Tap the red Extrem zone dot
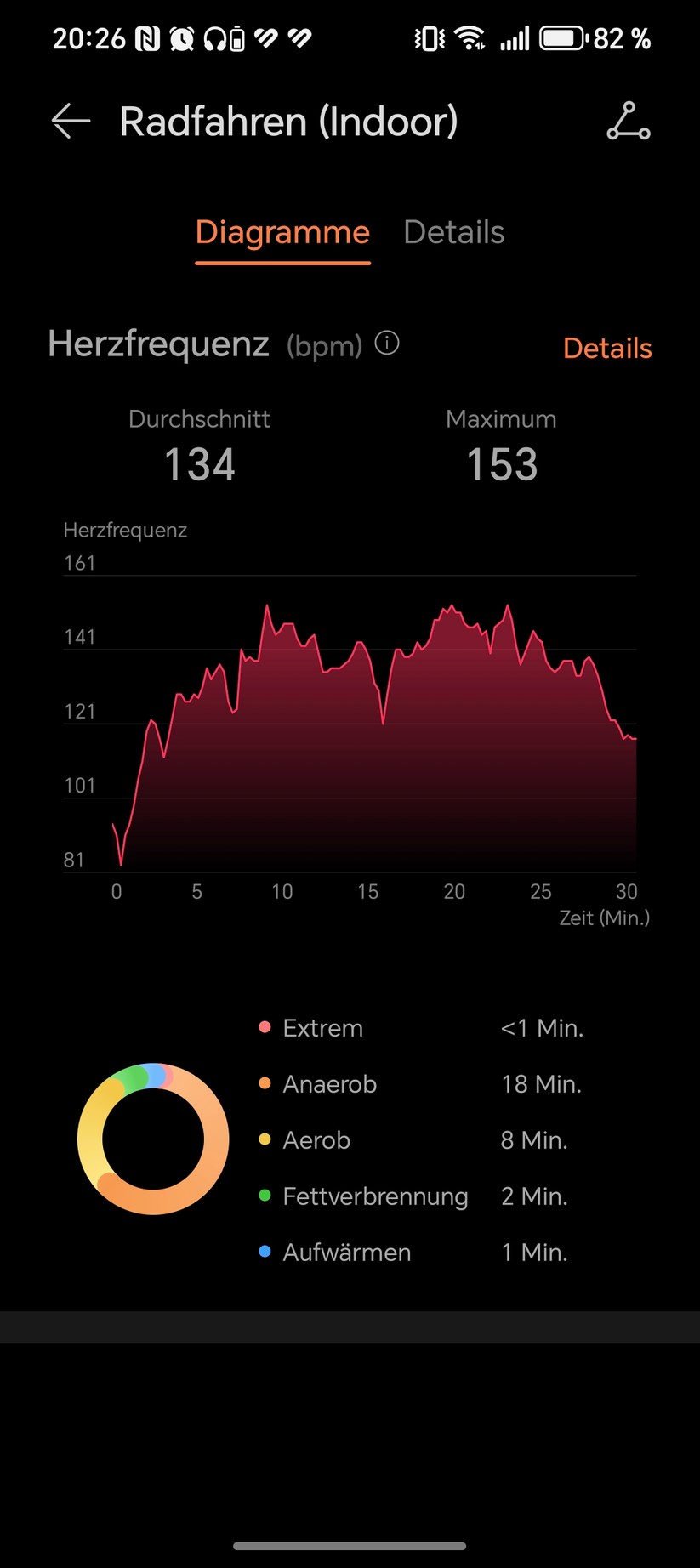 point(265,1027)
